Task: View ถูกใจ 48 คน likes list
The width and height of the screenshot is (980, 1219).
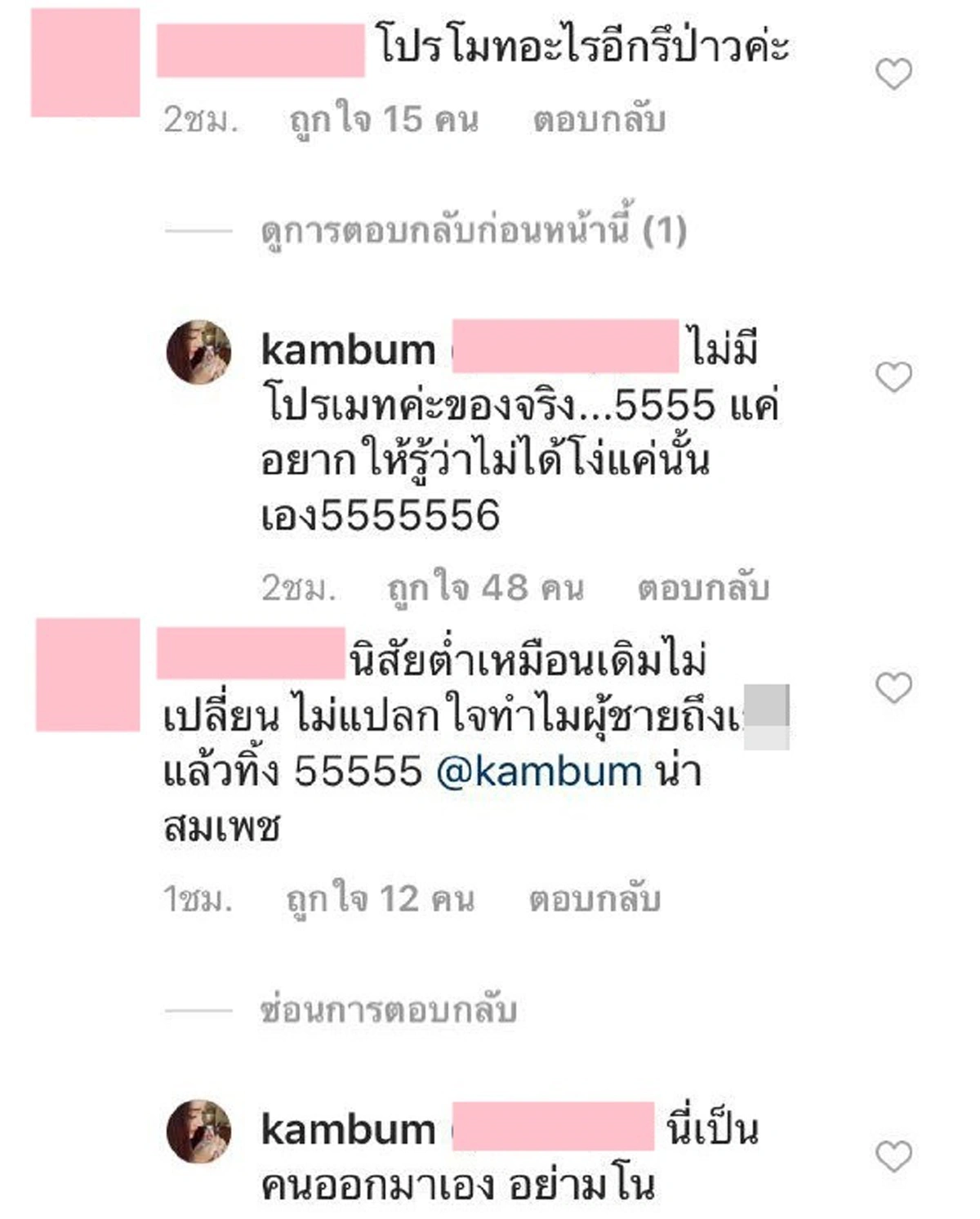Action: tap(488, 586)
